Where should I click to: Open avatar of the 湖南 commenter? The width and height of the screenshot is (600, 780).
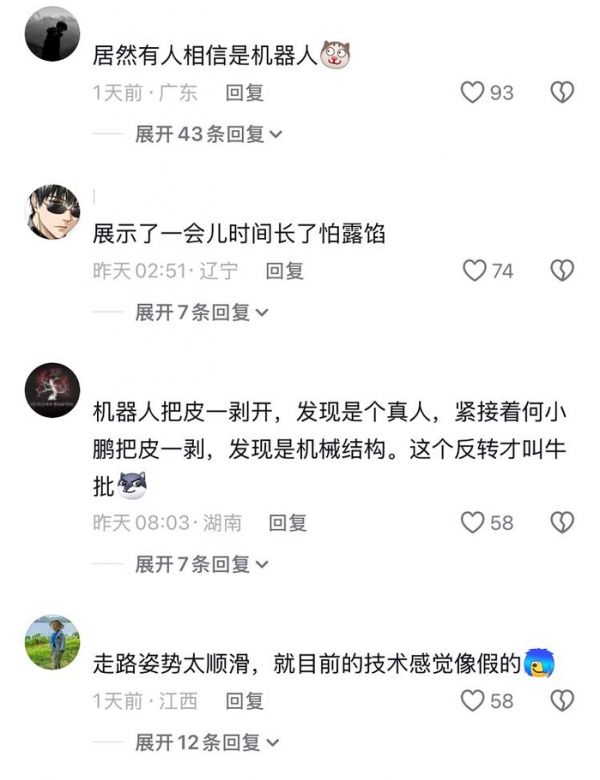52,390
